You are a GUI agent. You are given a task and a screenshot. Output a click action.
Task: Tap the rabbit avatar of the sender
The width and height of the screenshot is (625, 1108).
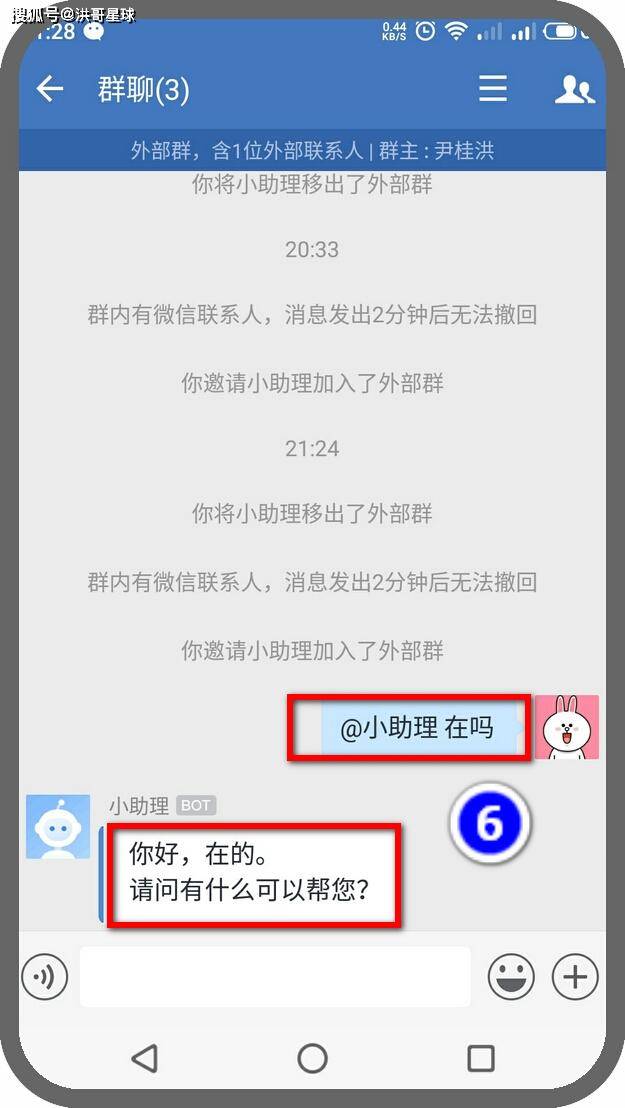click(x=567, y=727)
